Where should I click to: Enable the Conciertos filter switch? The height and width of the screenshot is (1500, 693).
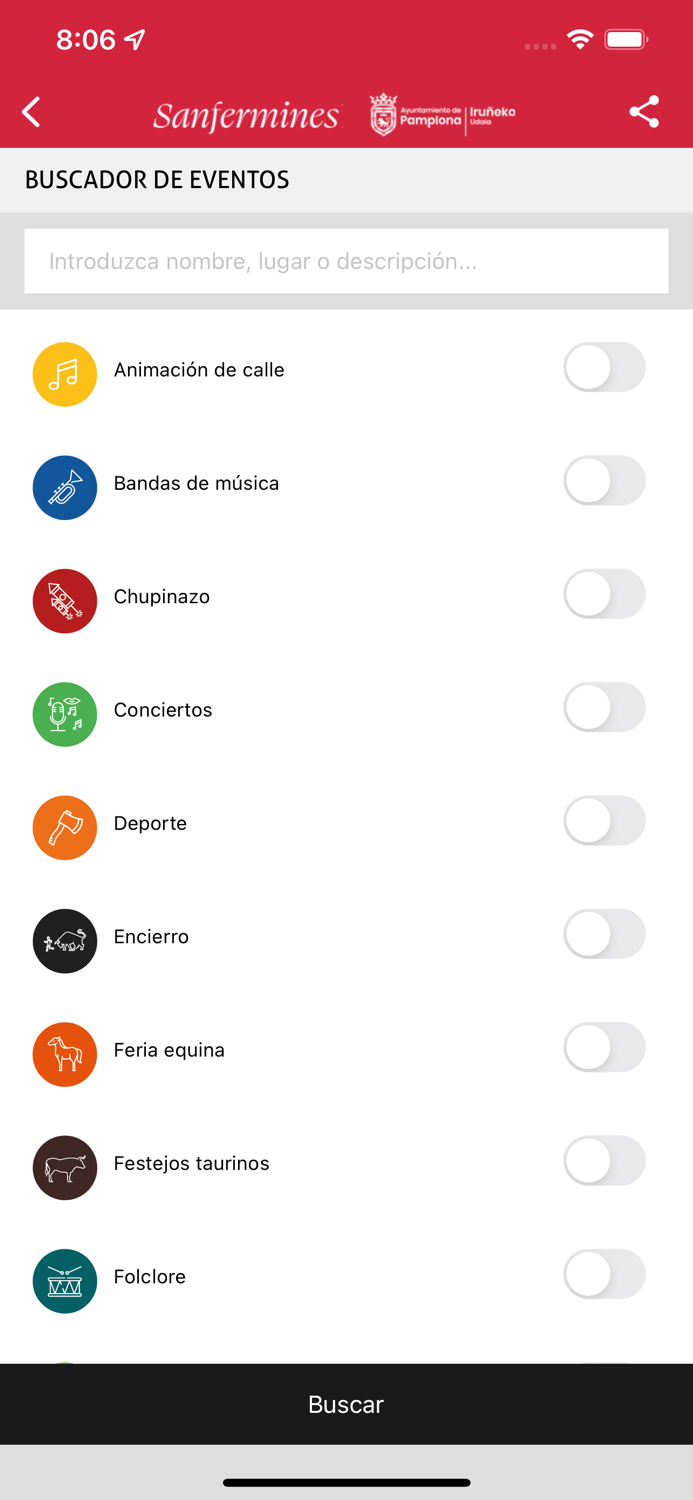click(x=605, y=708)
